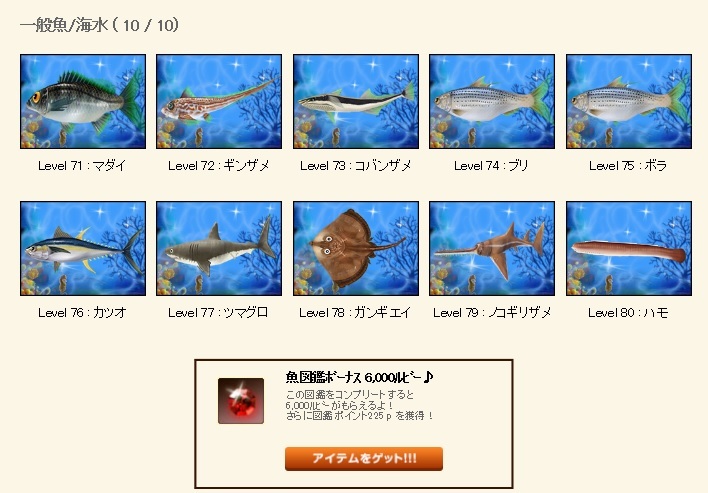708x493 pixels.
Task: Open the Level 74 ブリ fish tile
Action: 491,102
